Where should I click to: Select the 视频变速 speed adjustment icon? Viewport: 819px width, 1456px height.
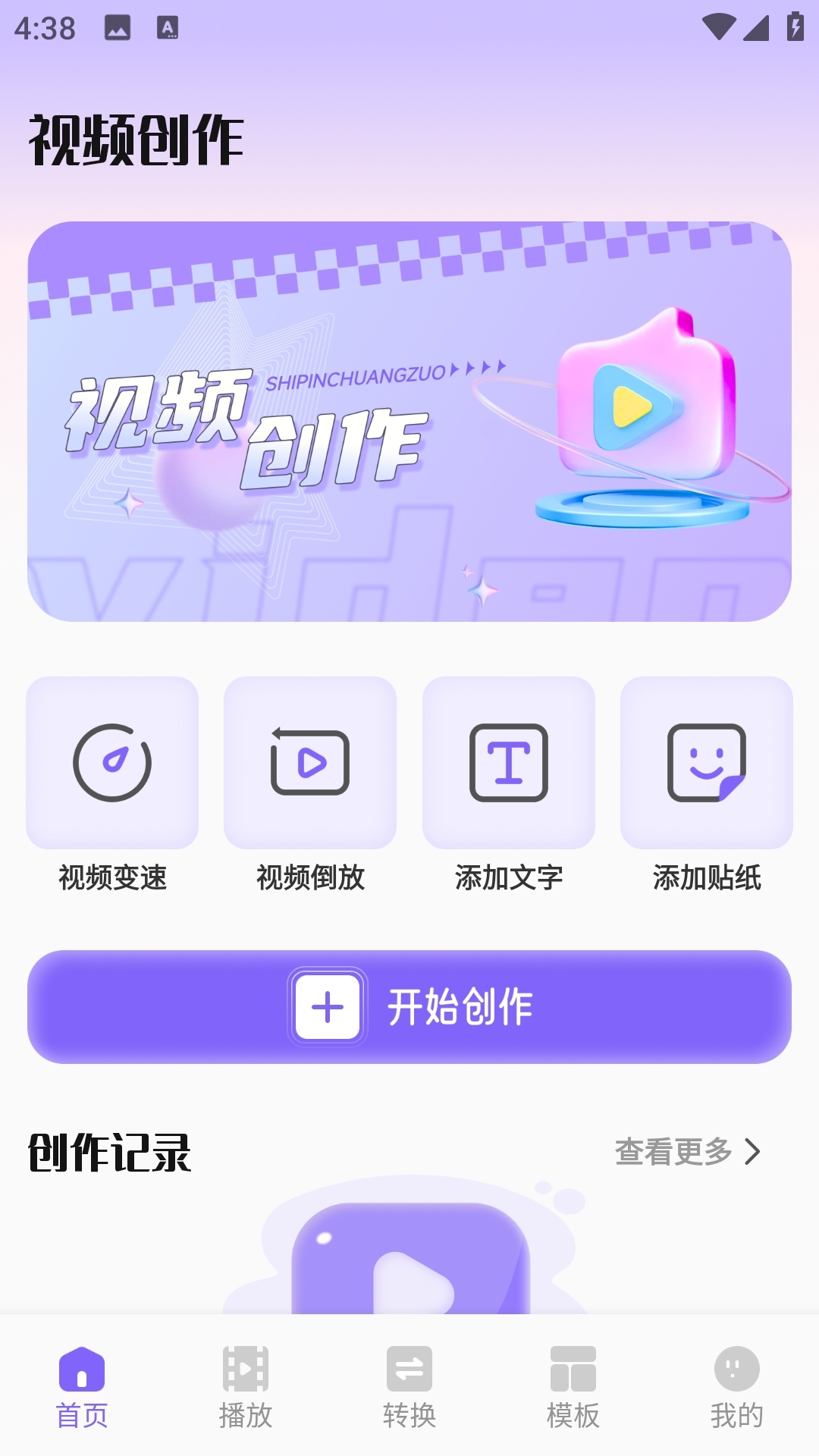(x=111, y=763)
